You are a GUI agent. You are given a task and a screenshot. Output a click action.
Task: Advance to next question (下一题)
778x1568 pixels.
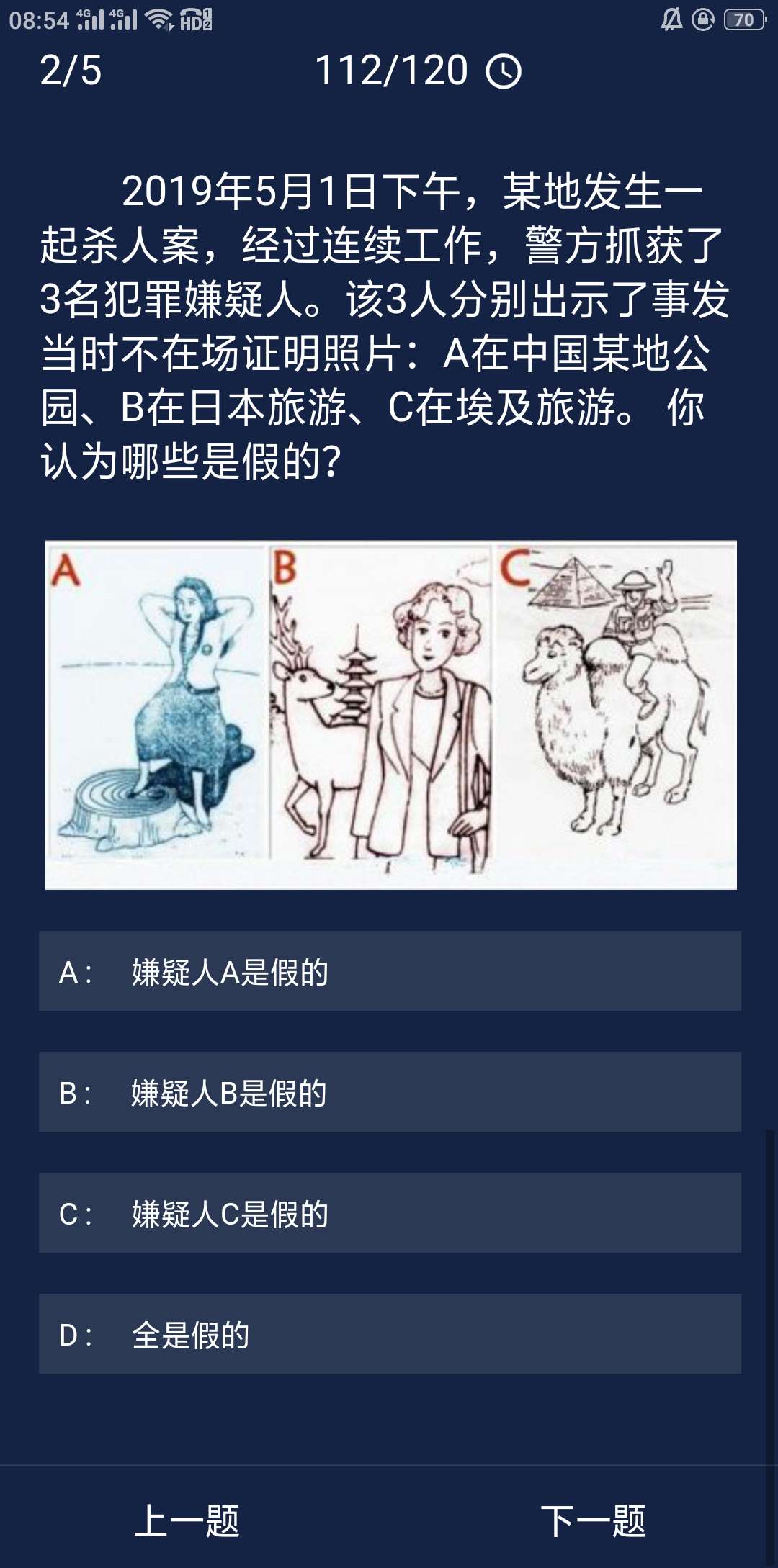593,1520
